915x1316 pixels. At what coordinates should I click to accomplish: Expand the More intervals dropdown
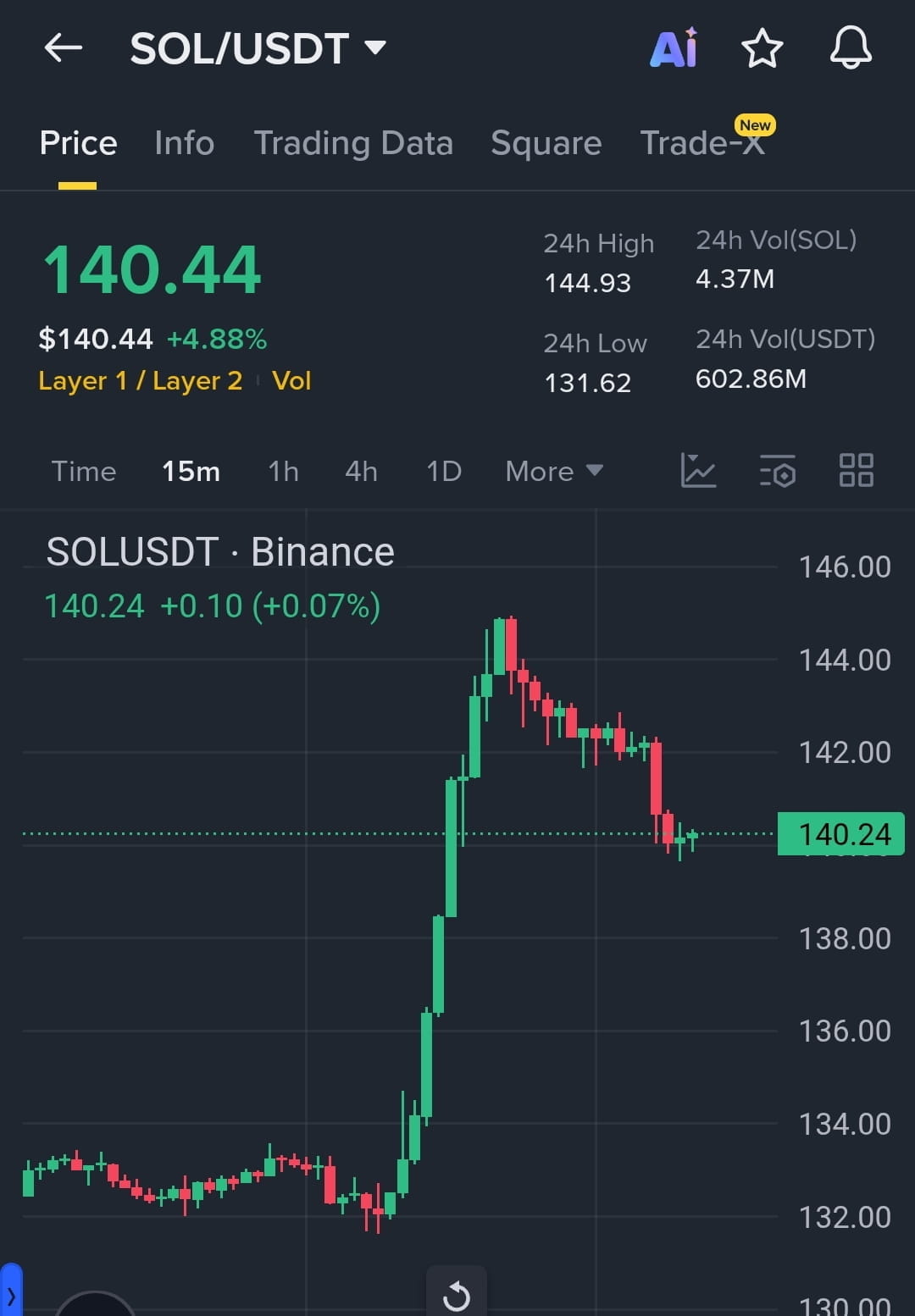[x=554, y=472]
